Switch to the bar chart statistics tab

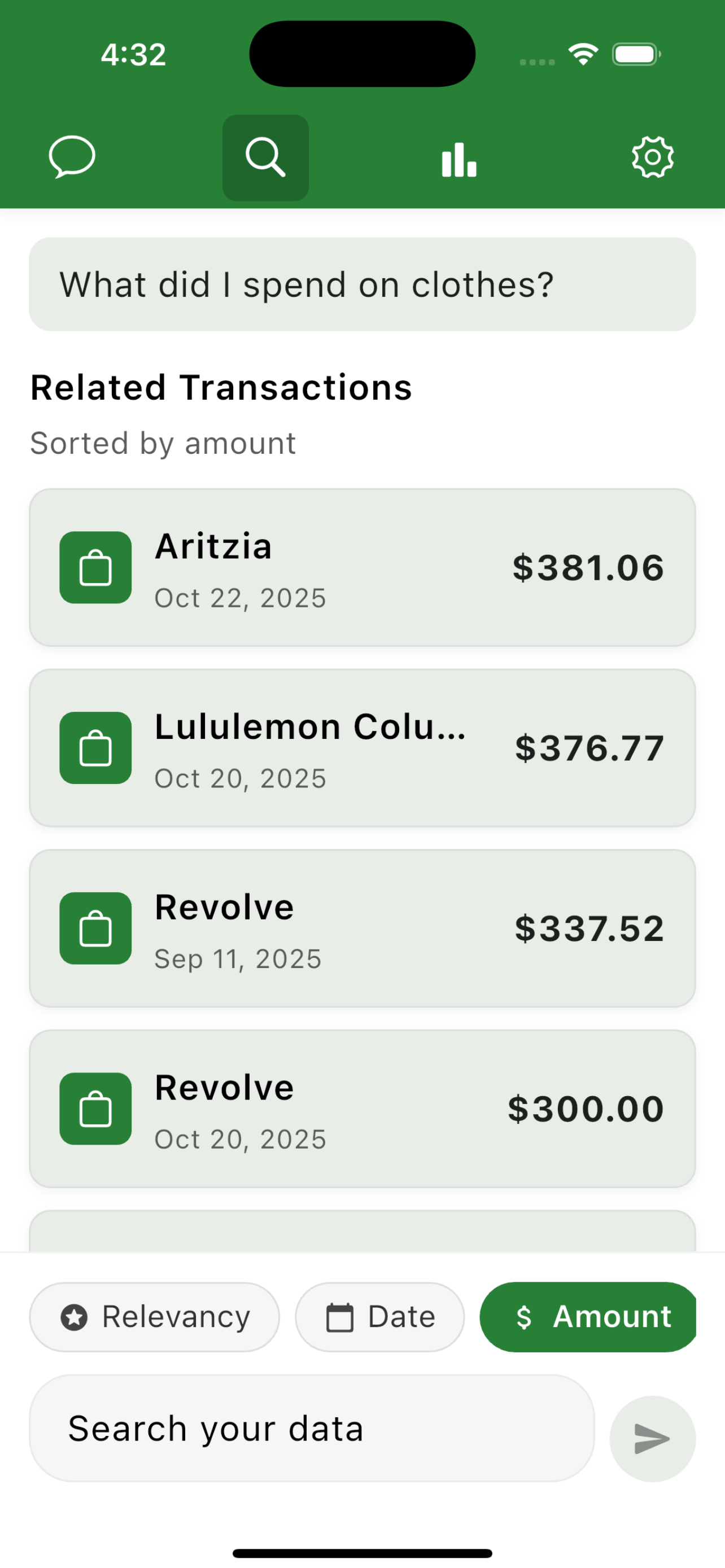click(458, 160)
